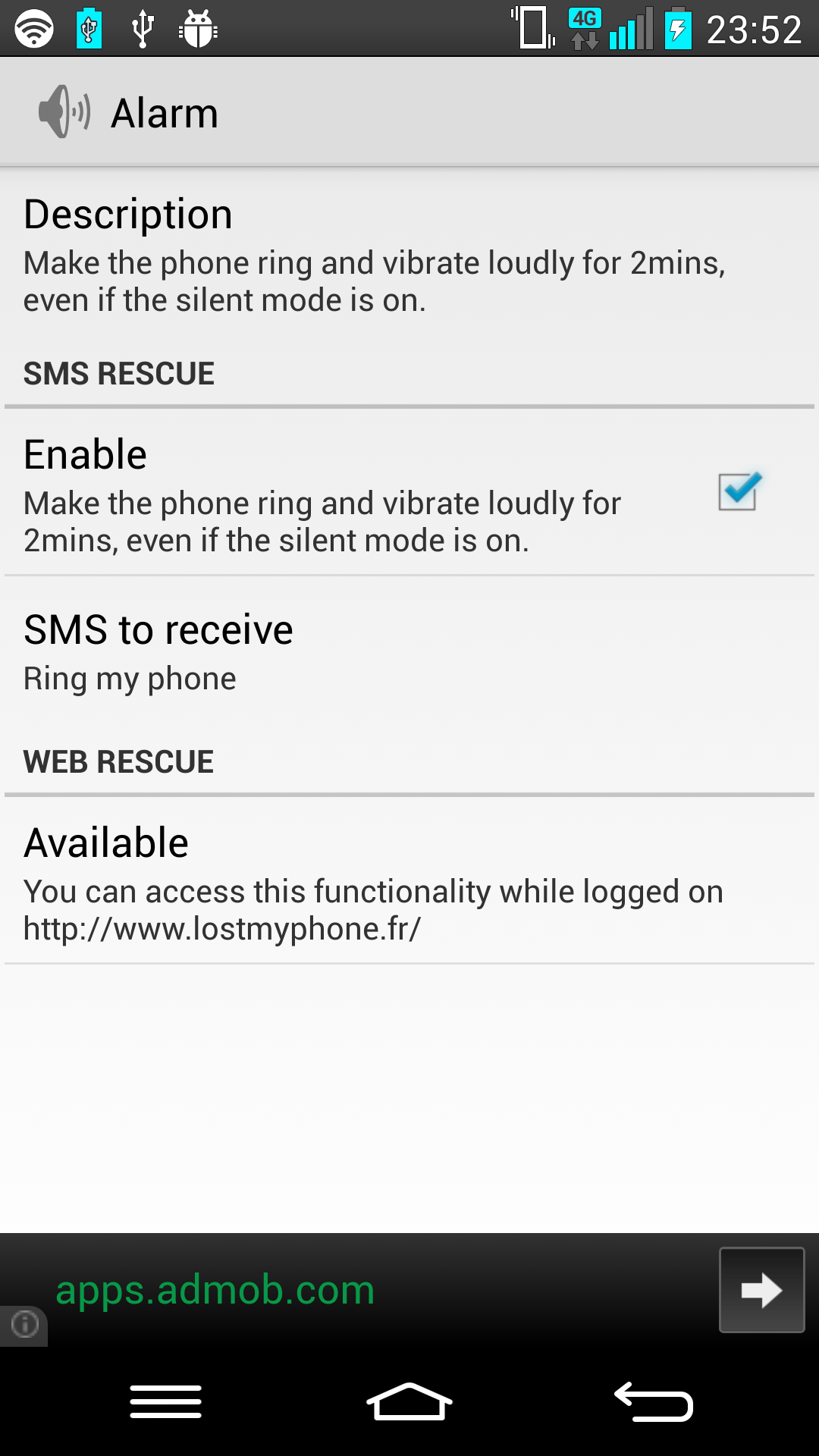Tap the ad banner arrow button

761,1290
